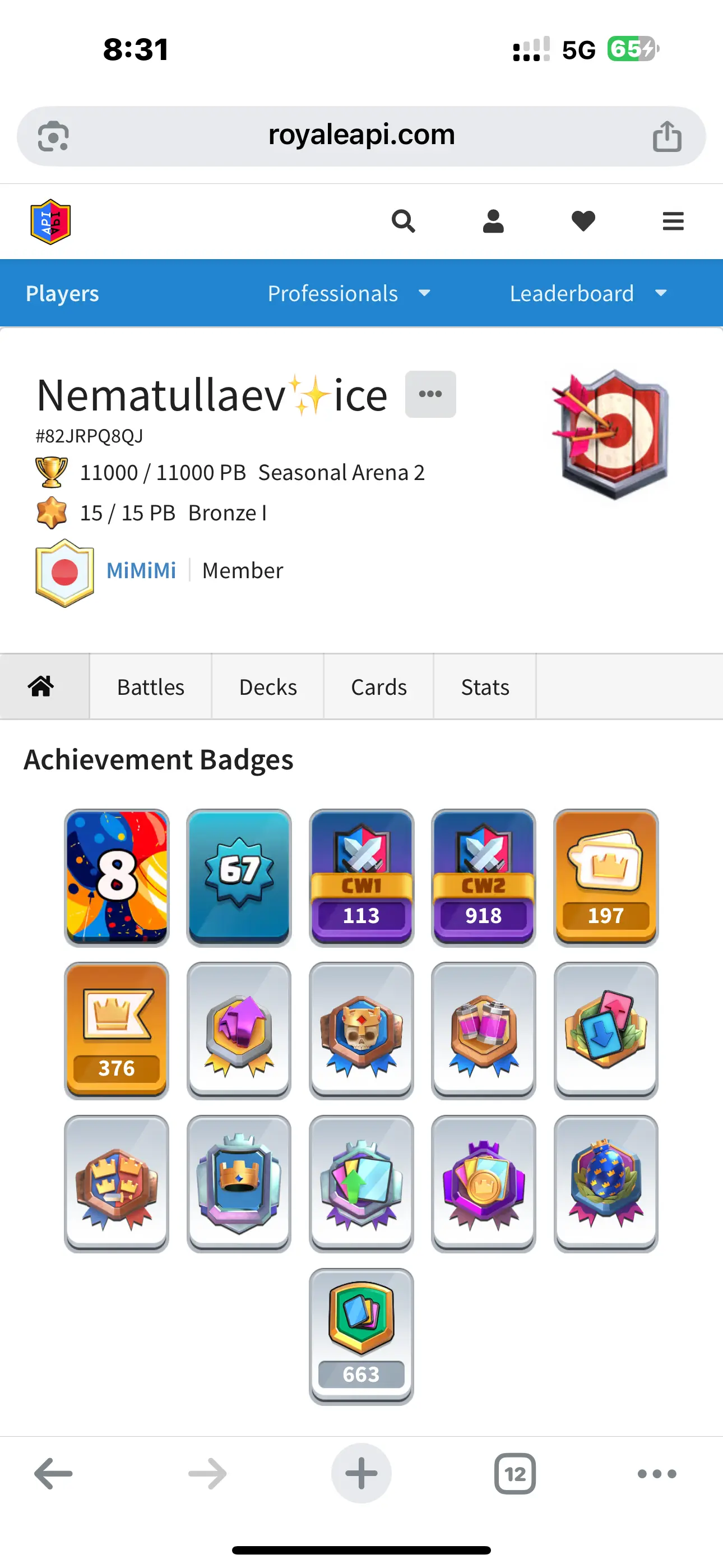Open more options next to player name
723x1568 pixels.
430,394
